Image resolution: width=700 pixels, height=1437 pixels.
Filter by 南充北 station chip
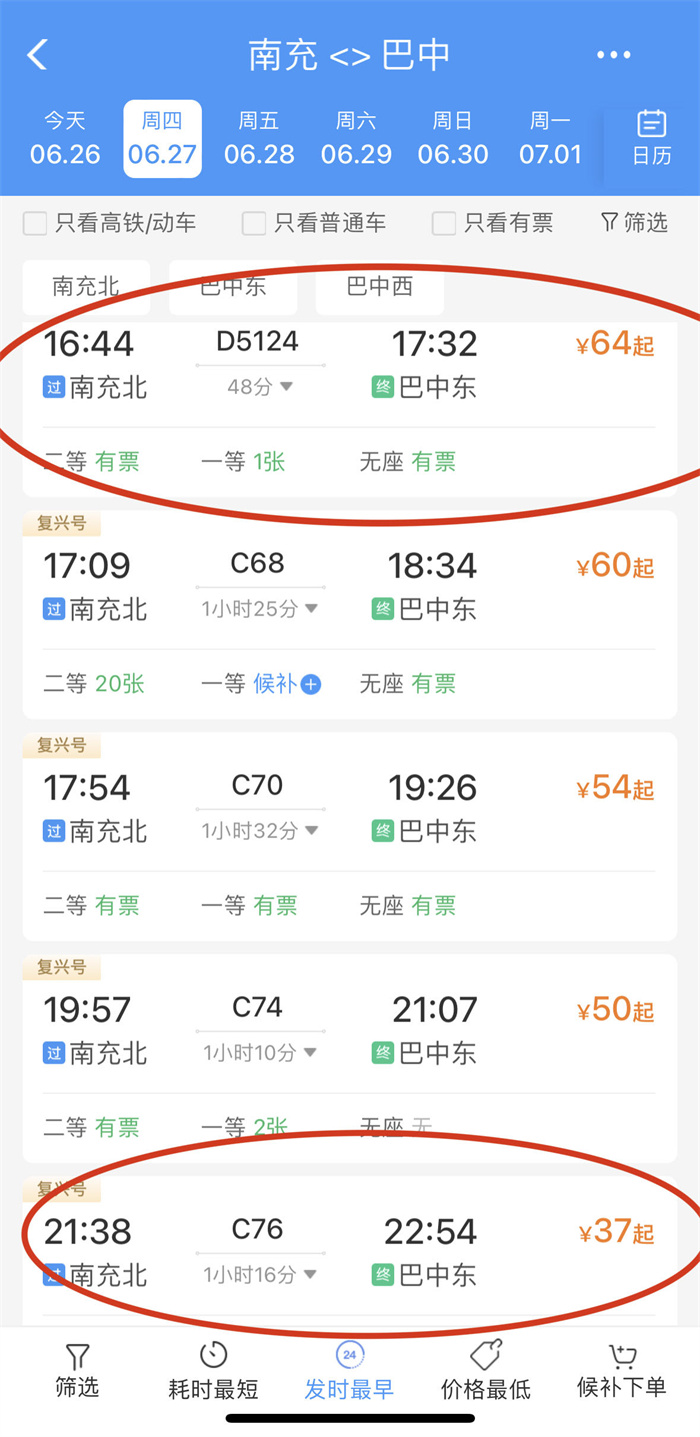(86, 287)
